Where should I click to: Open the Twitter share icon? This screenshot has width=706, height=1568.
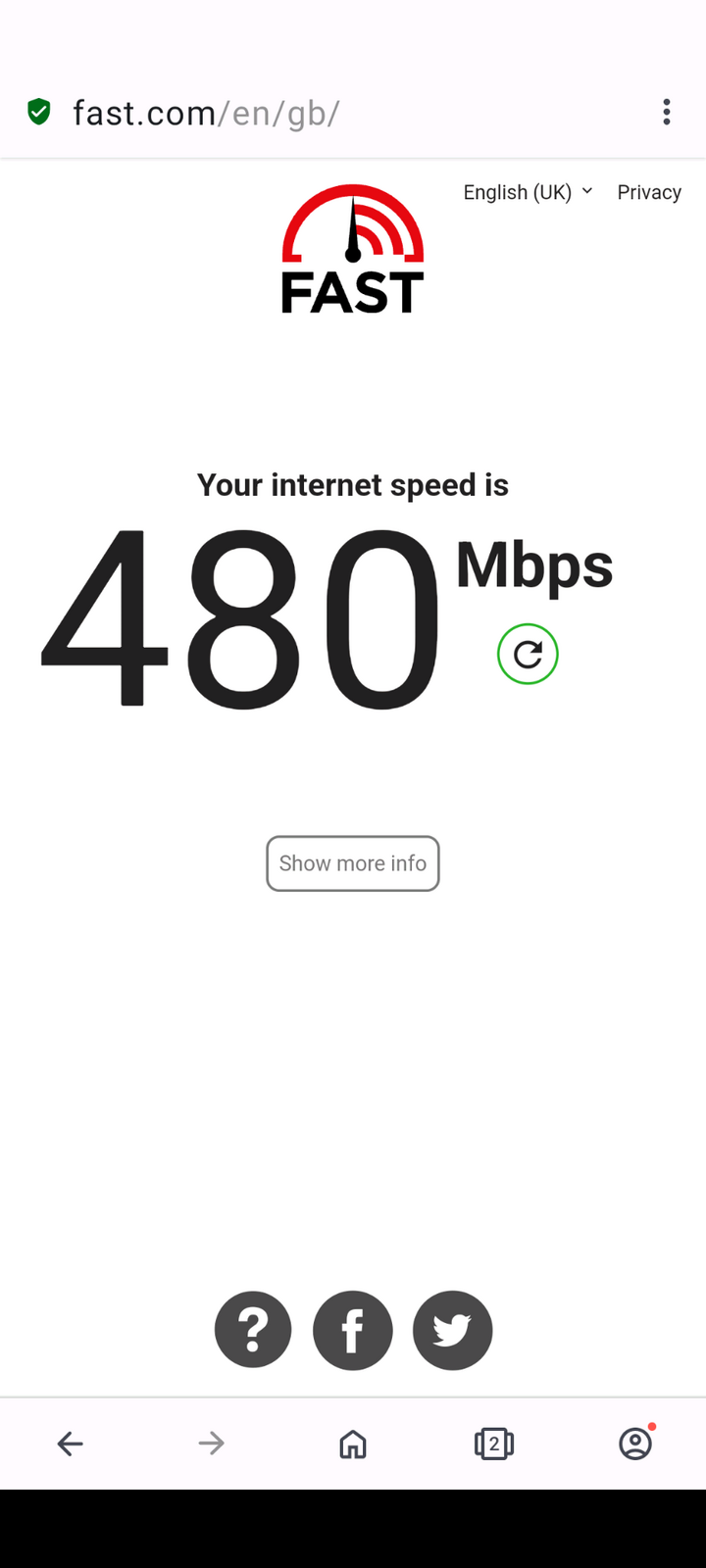[452, 1330]
